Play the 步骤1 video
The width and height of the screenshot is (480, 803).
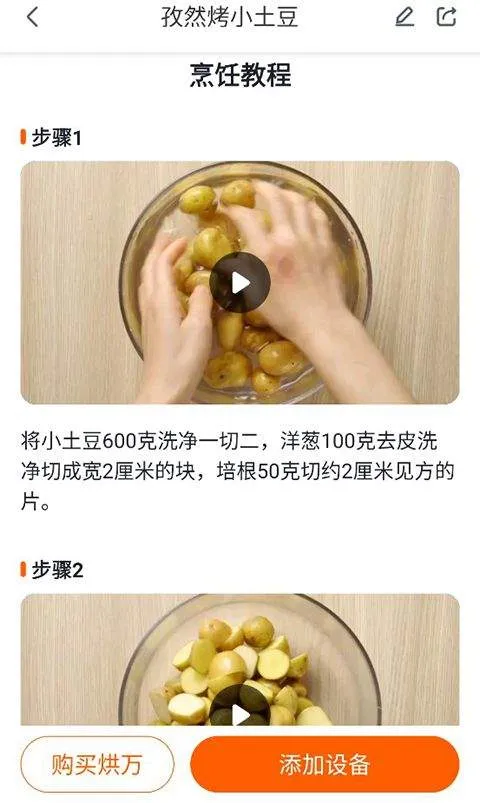tap(240, 282)
